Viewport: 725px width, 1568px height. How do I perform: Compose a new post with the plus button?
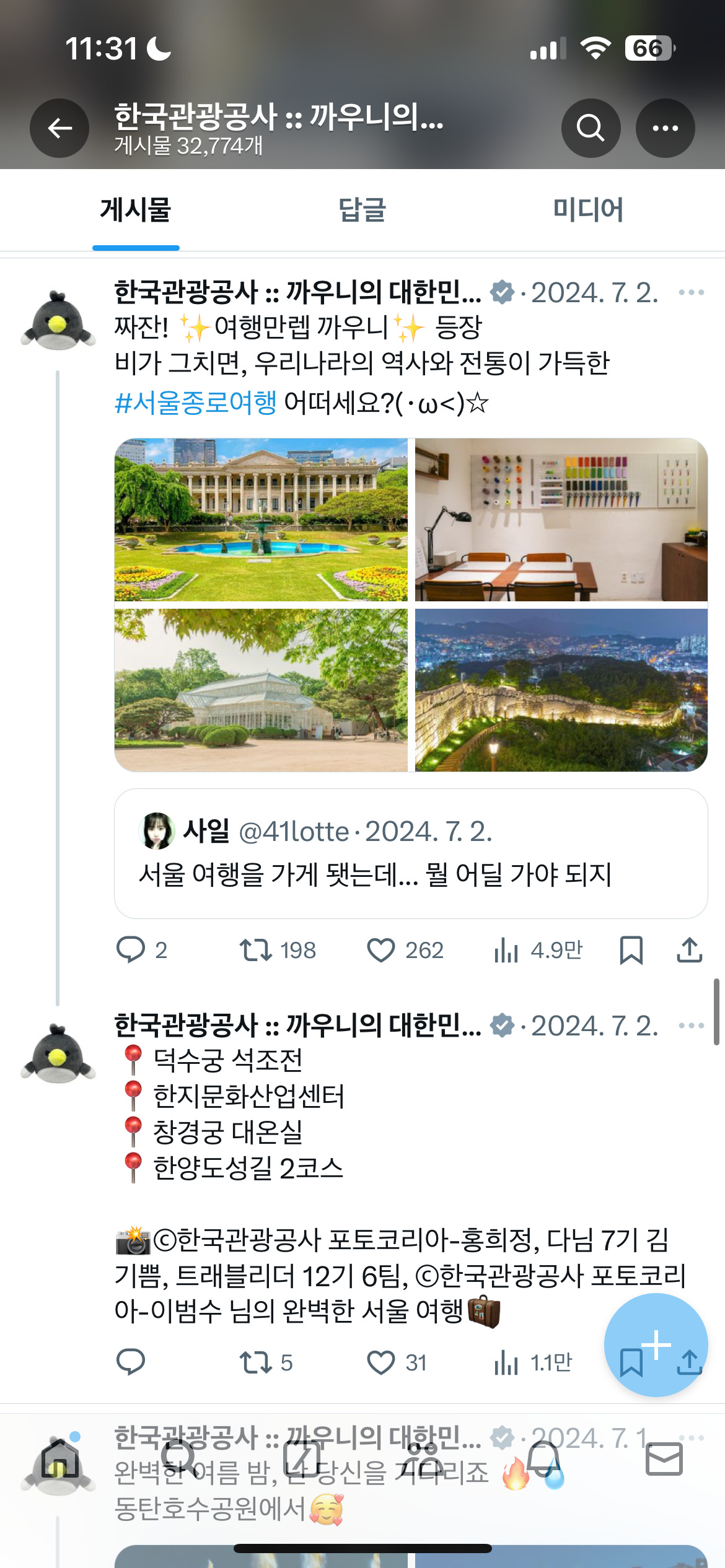[656, 1344]
